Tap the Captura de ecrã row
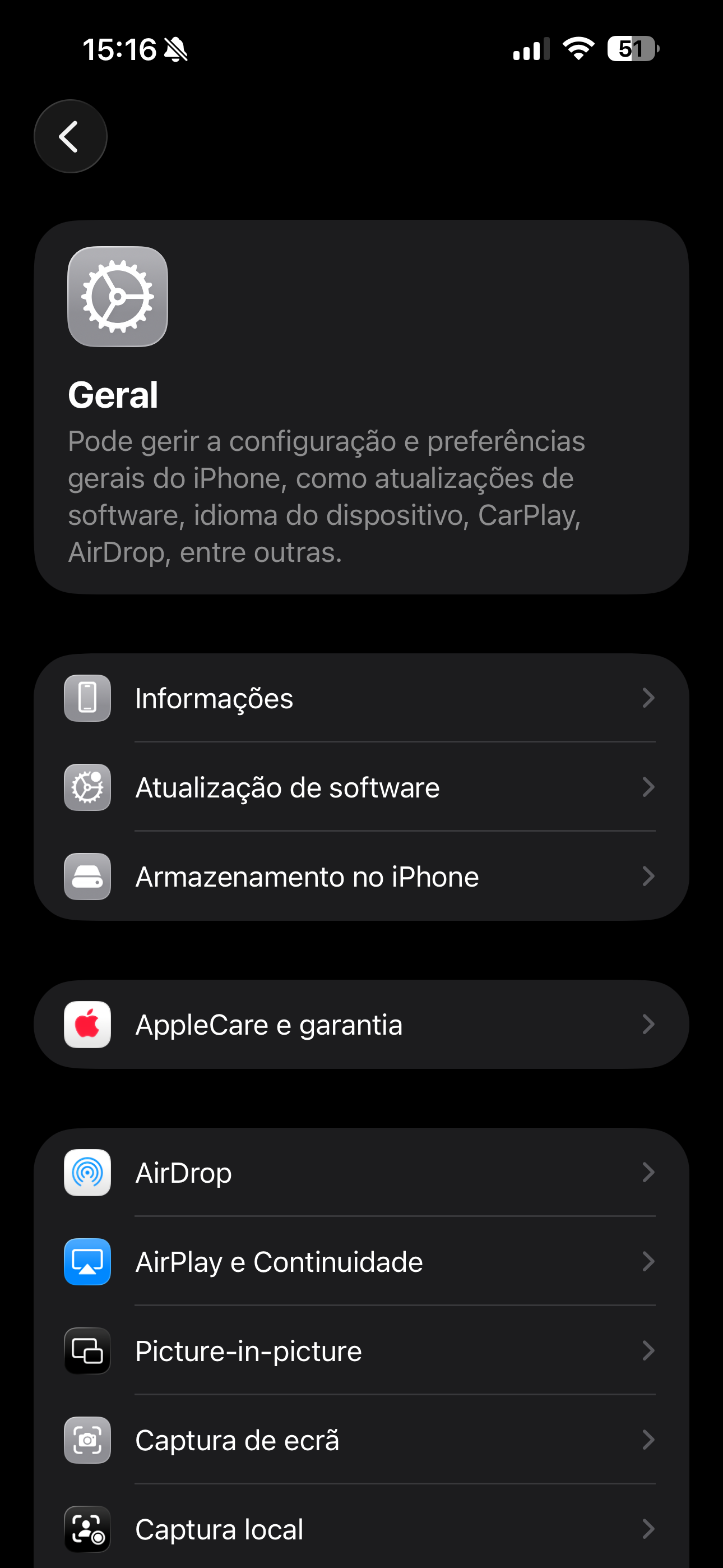Viewport: 723px width, 1568px height. click(360, 1440)
